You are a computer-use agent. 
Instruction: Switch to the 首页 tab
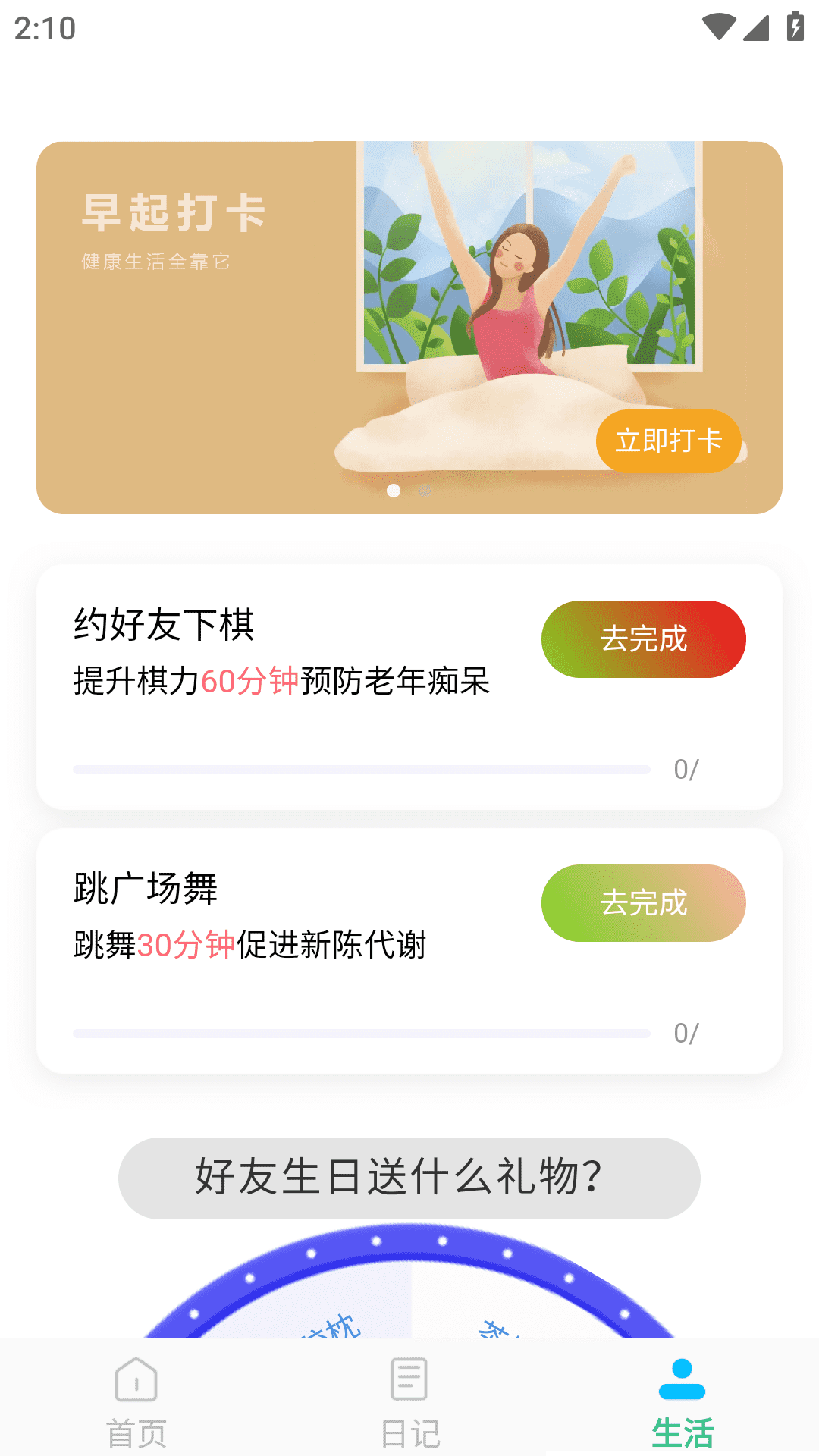coord(136,1401)
